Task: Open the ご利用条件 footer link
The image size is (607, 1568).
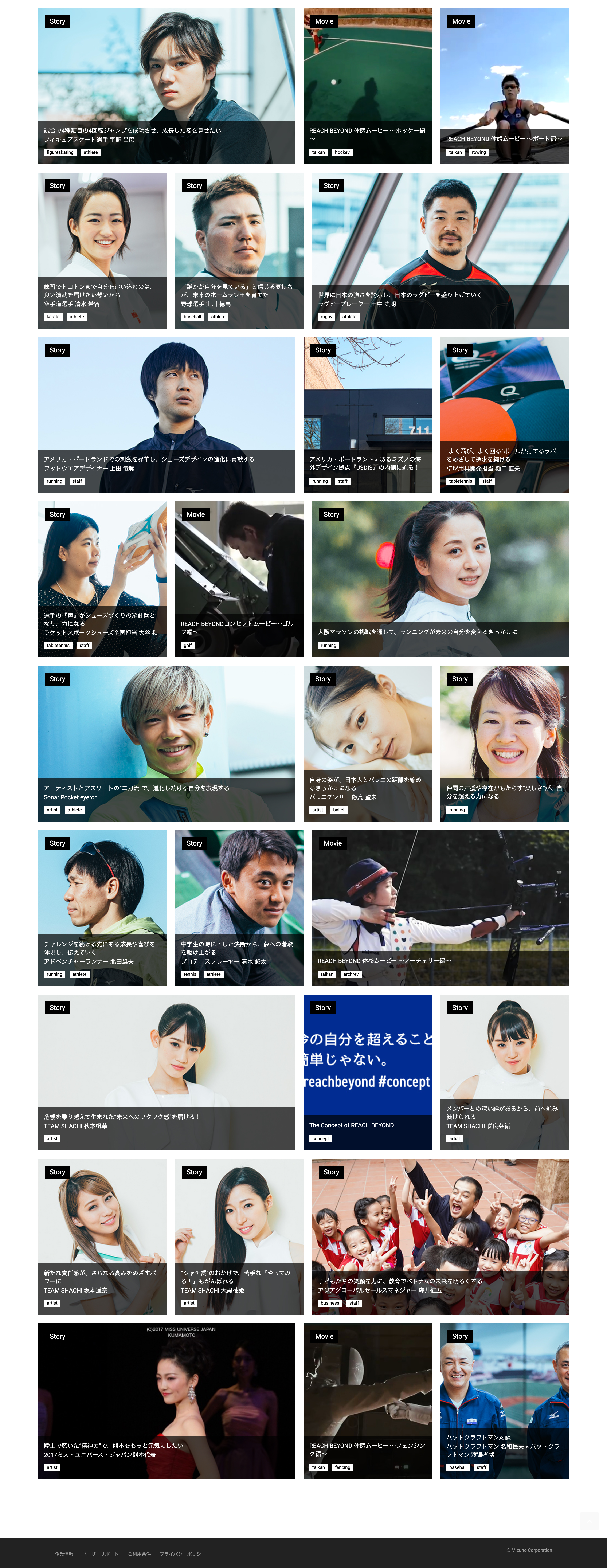Action: click(139, 1554)
